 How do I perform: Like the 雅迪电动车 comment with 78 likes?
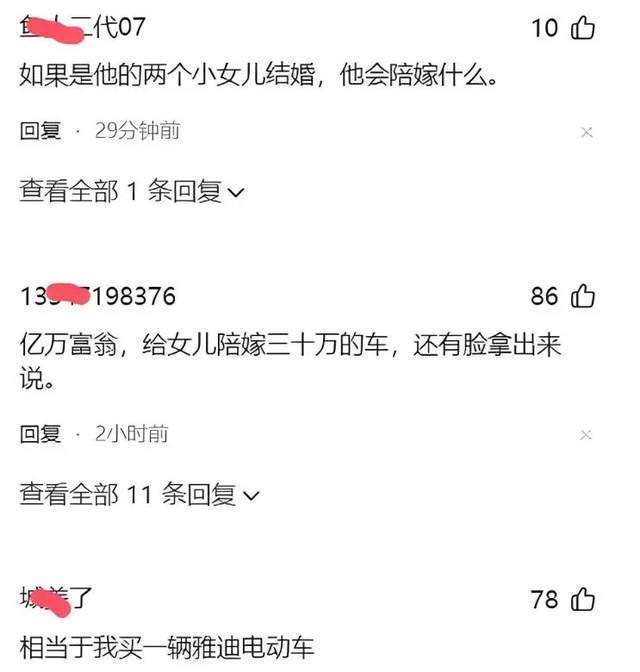[582, 599]
